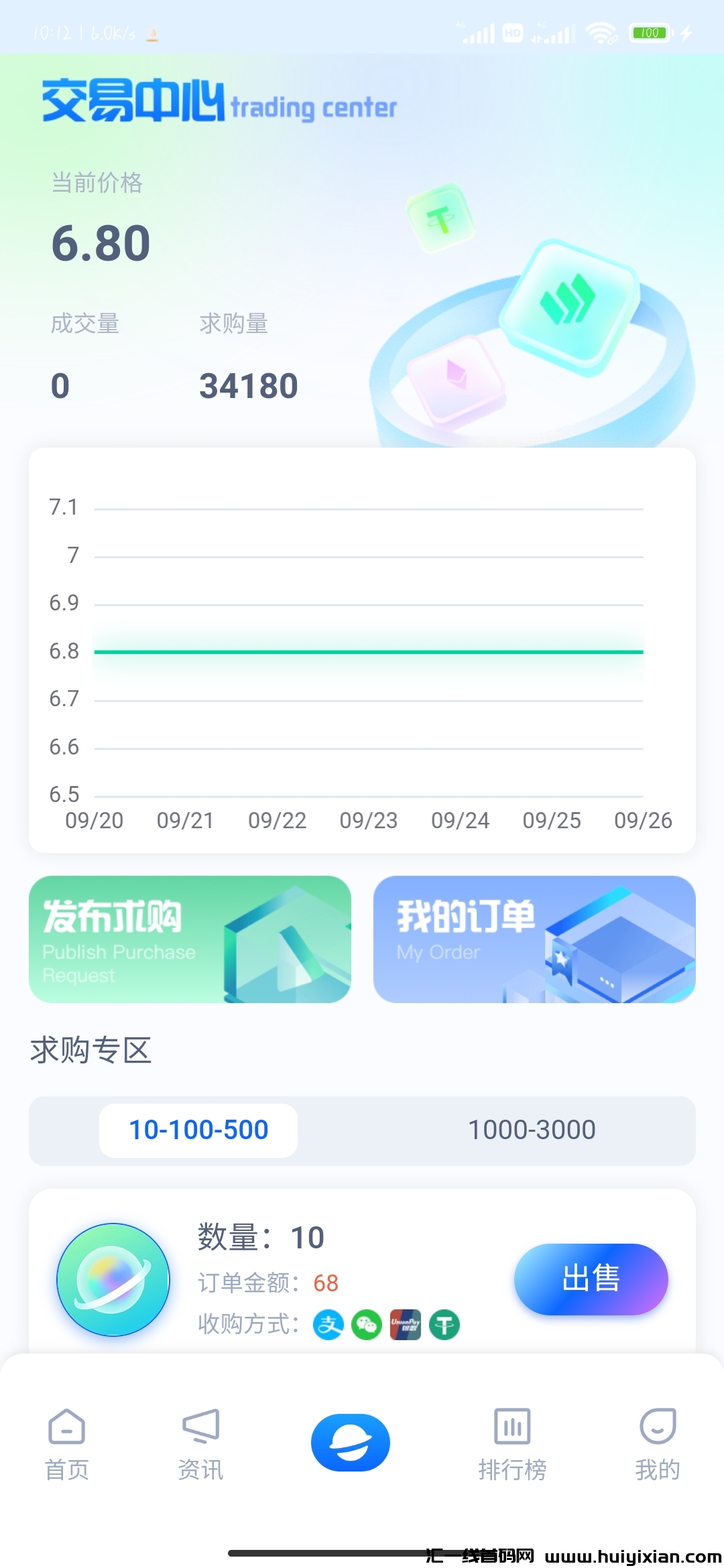Open the 发布求购 Publish Purchase Request card
724x1568 pixels.
190,939
